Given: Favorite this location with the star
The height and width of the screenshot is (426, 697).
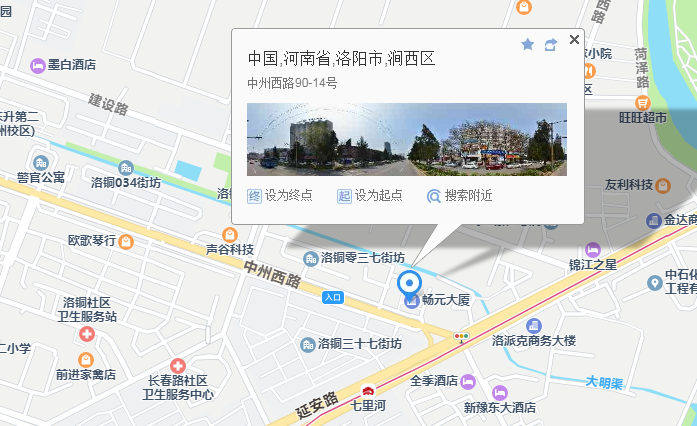Looking at the screenshot, I should point(528,44).
